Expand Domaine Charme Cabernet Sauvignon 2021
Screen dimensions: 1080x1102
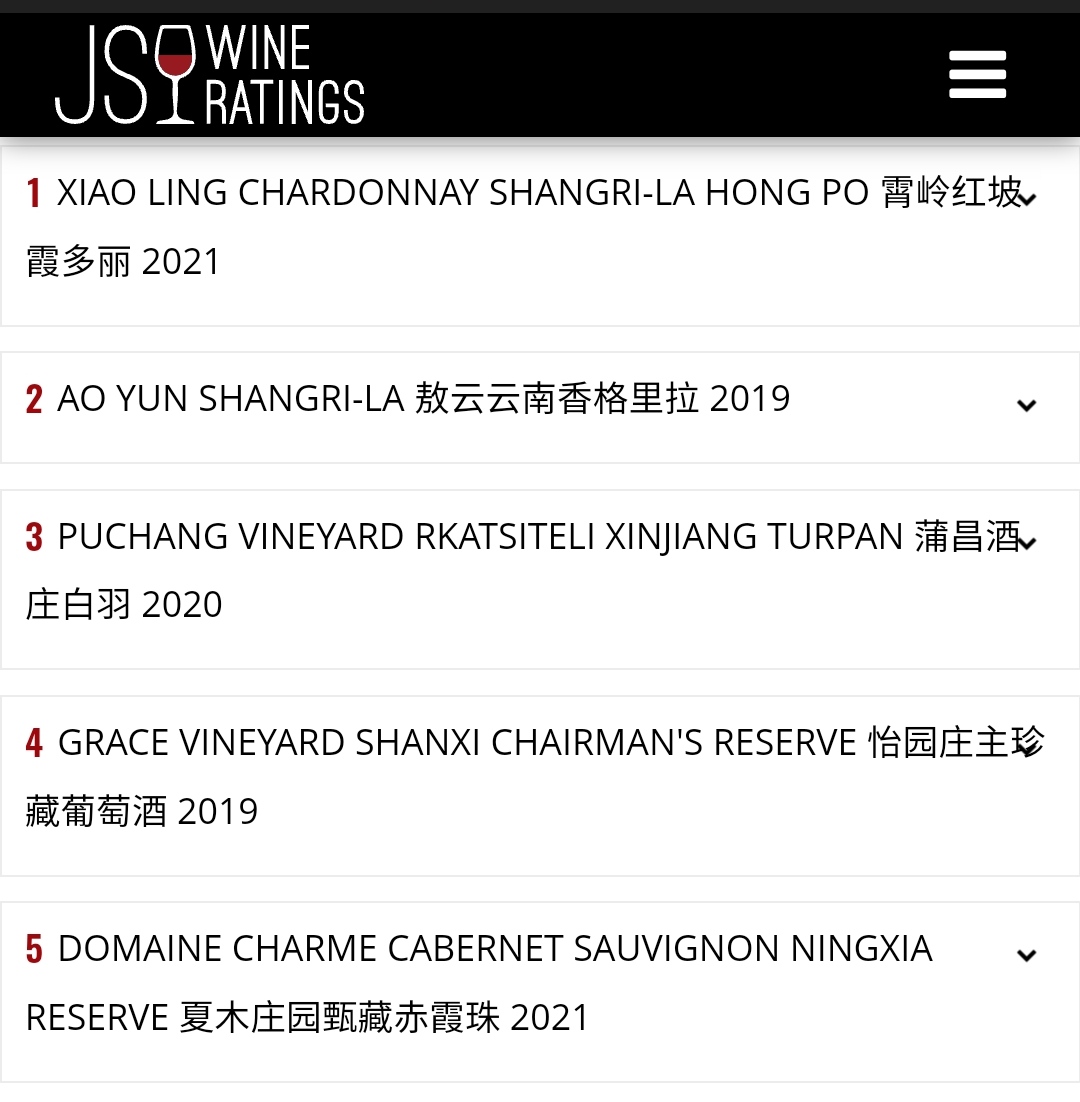(x=1026, y=955)
